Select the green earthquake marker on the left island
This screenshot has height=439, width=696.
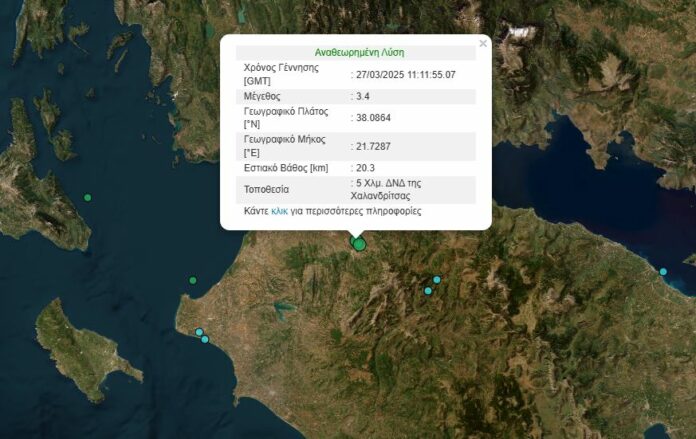coord(88,198)
